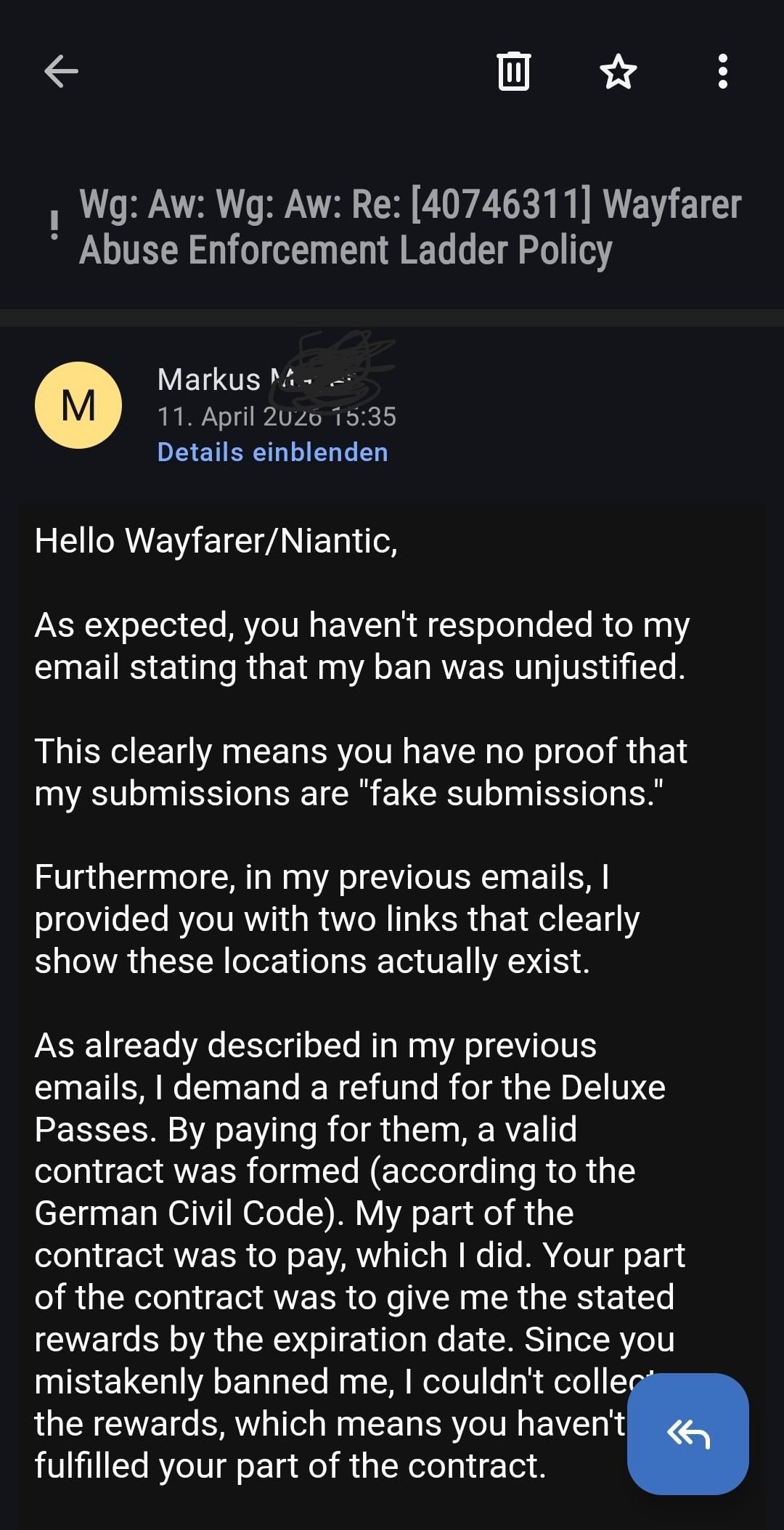
Task: Open sender avatar with letter M
Action: click(78, 405)
